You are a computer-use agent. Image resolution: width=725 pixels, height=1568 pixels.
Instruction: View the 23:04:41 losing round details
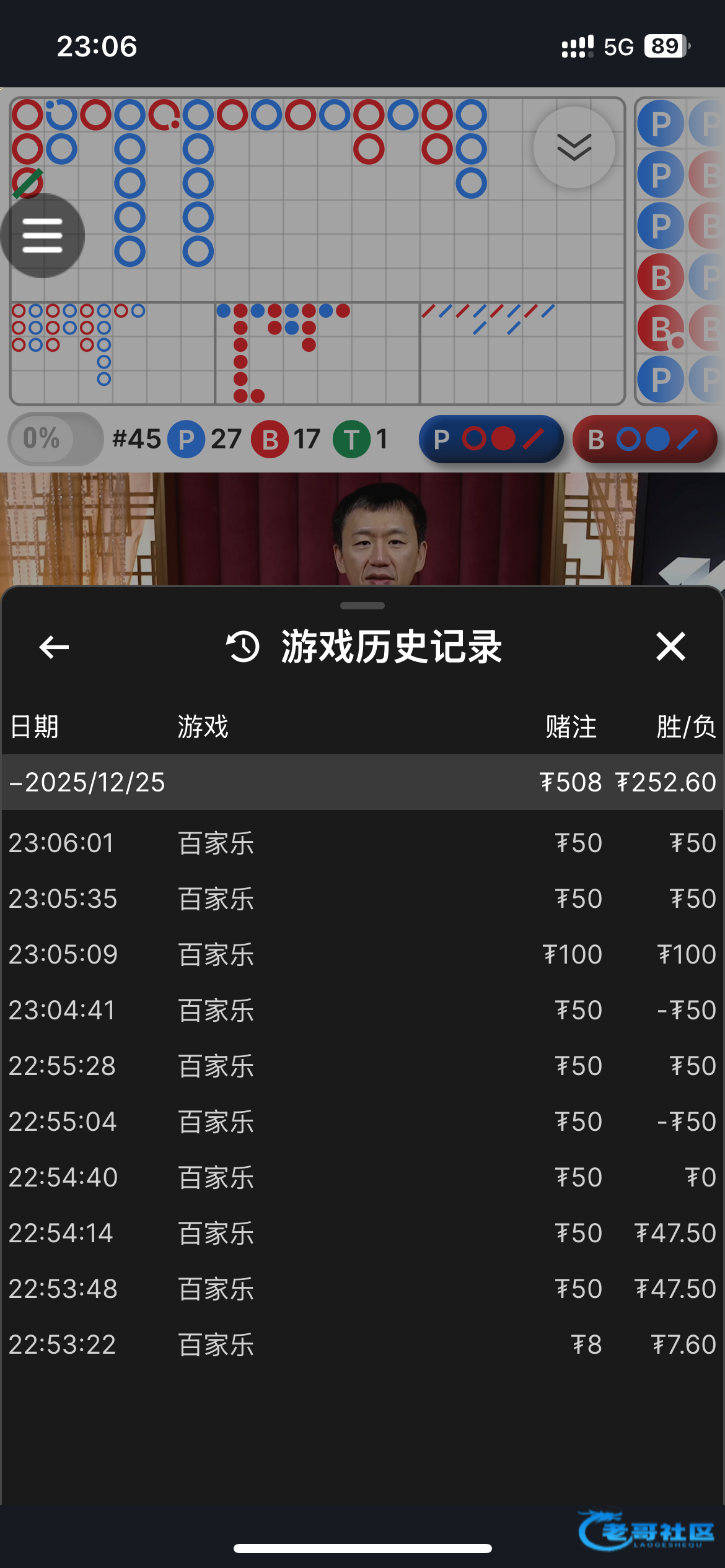tap(362, 1010)
